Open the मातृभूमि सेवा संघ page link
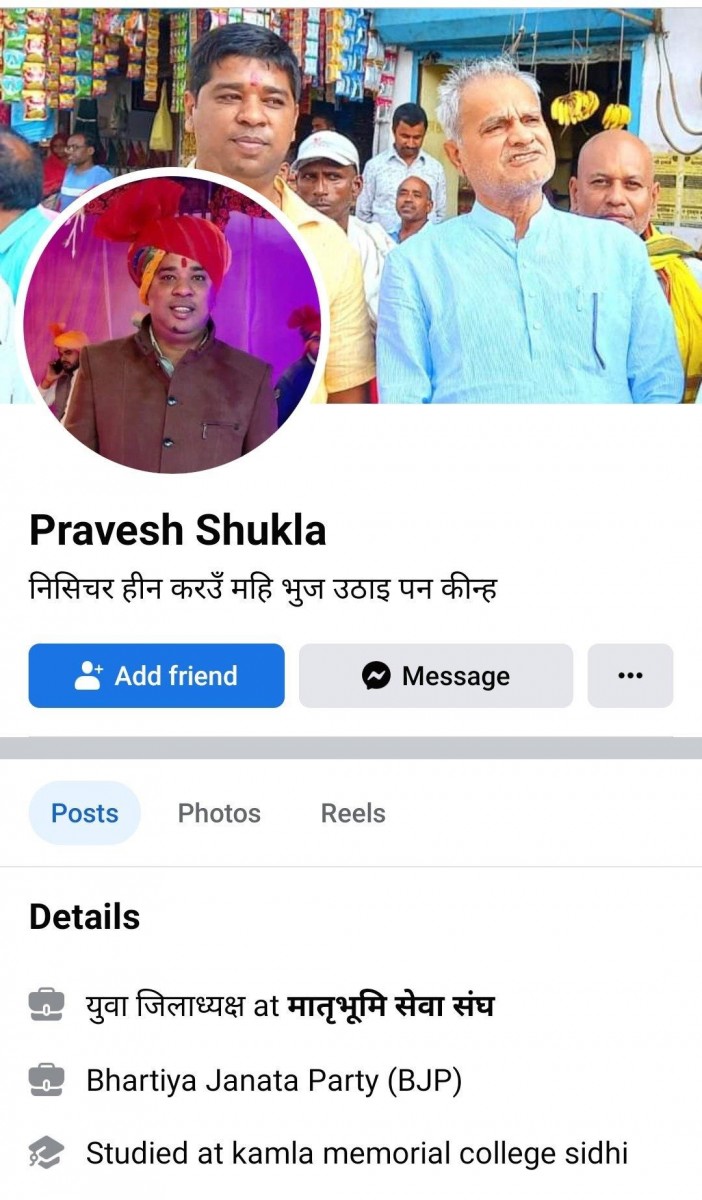Screen dimensions: 702x1200 pos(390,1006)
